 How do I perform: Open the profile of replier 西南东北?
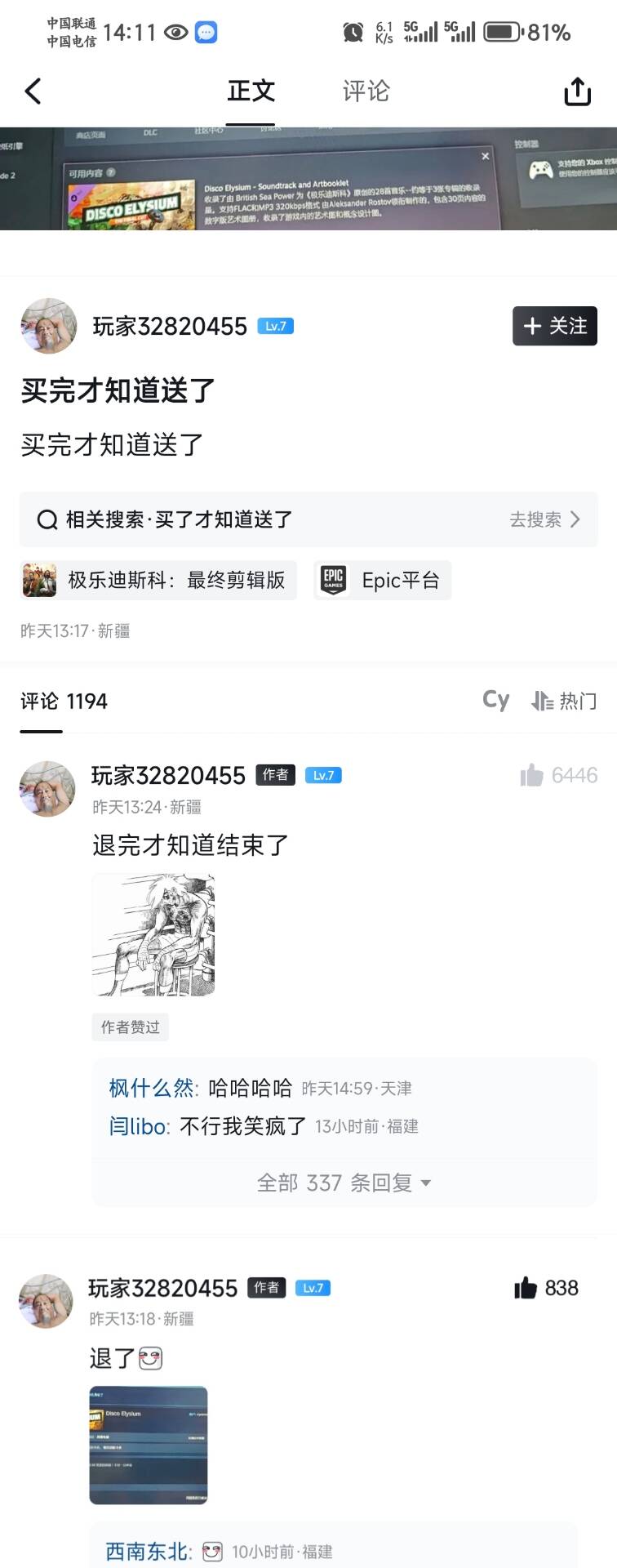click(148, 1551)
